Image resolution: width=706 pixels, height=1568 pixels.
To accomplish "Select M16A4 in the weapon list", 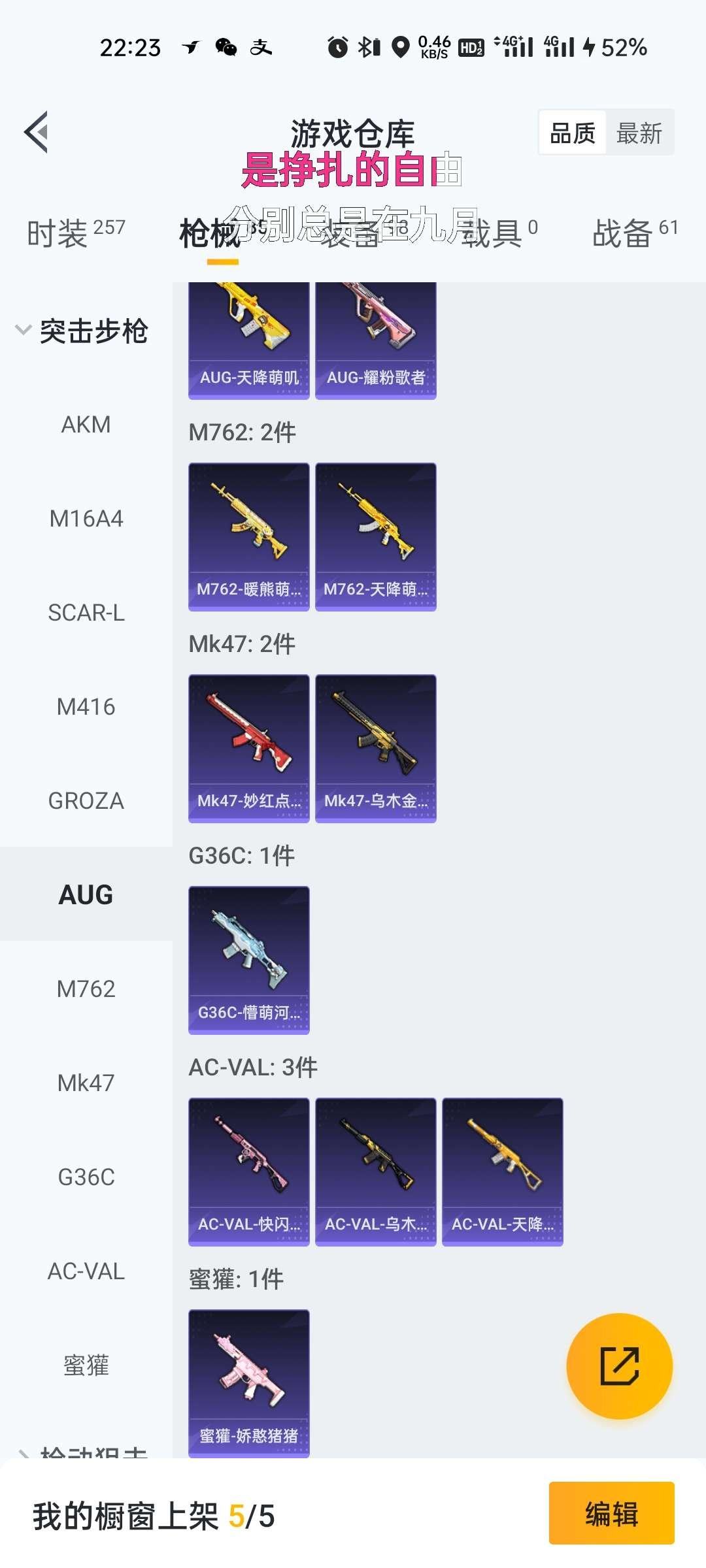I will pyautogui.click(x=86, y=519).
